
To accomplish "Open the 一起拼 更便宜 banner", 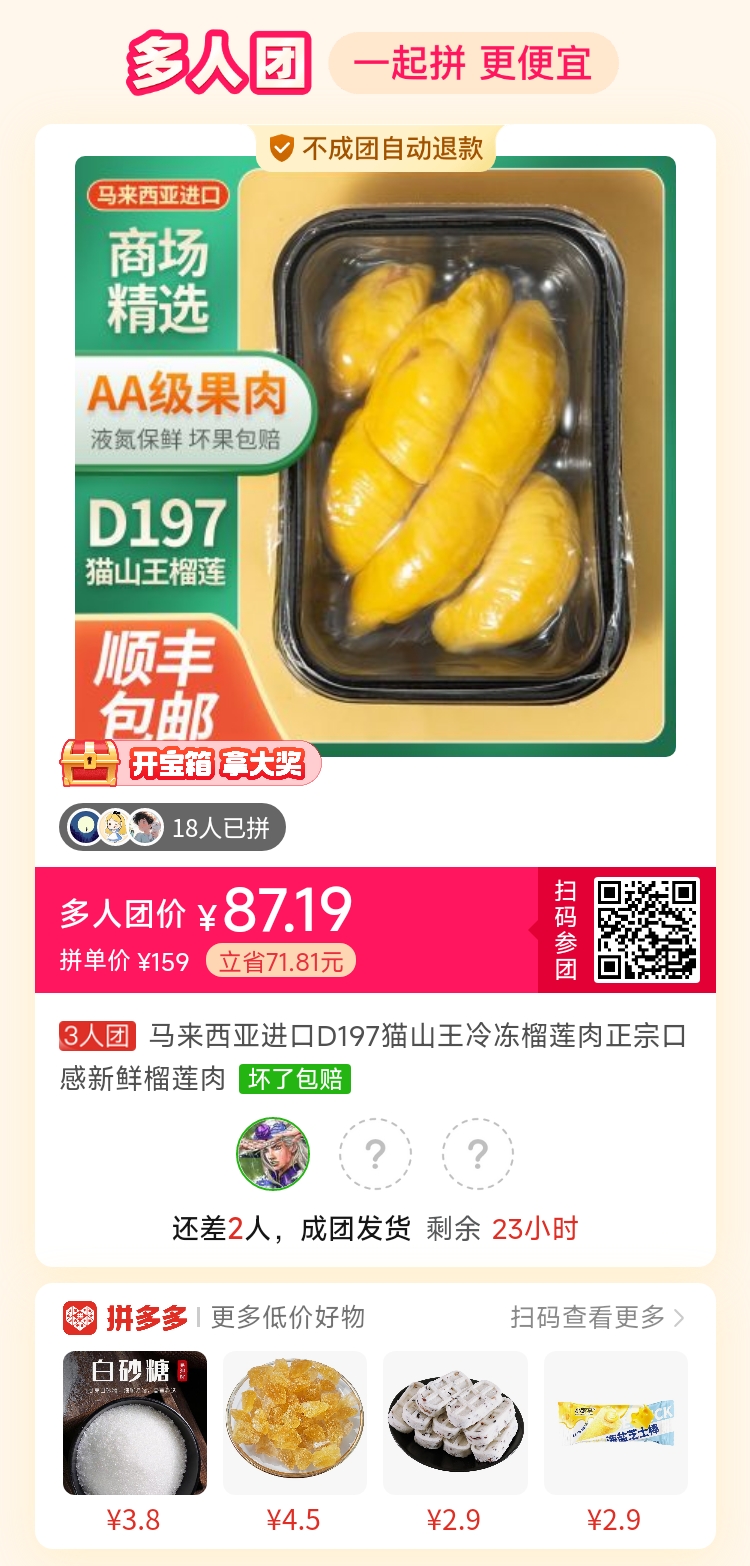I will point(470,62).
